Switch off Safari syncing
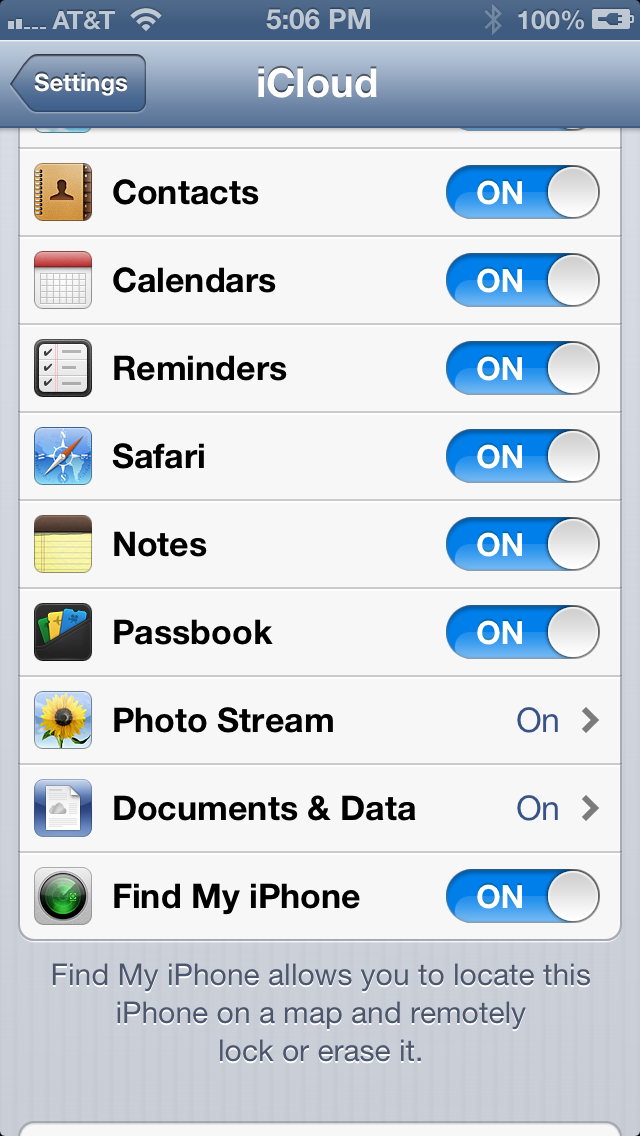This screenshot has height=1136, width=640. coord(523,456)
